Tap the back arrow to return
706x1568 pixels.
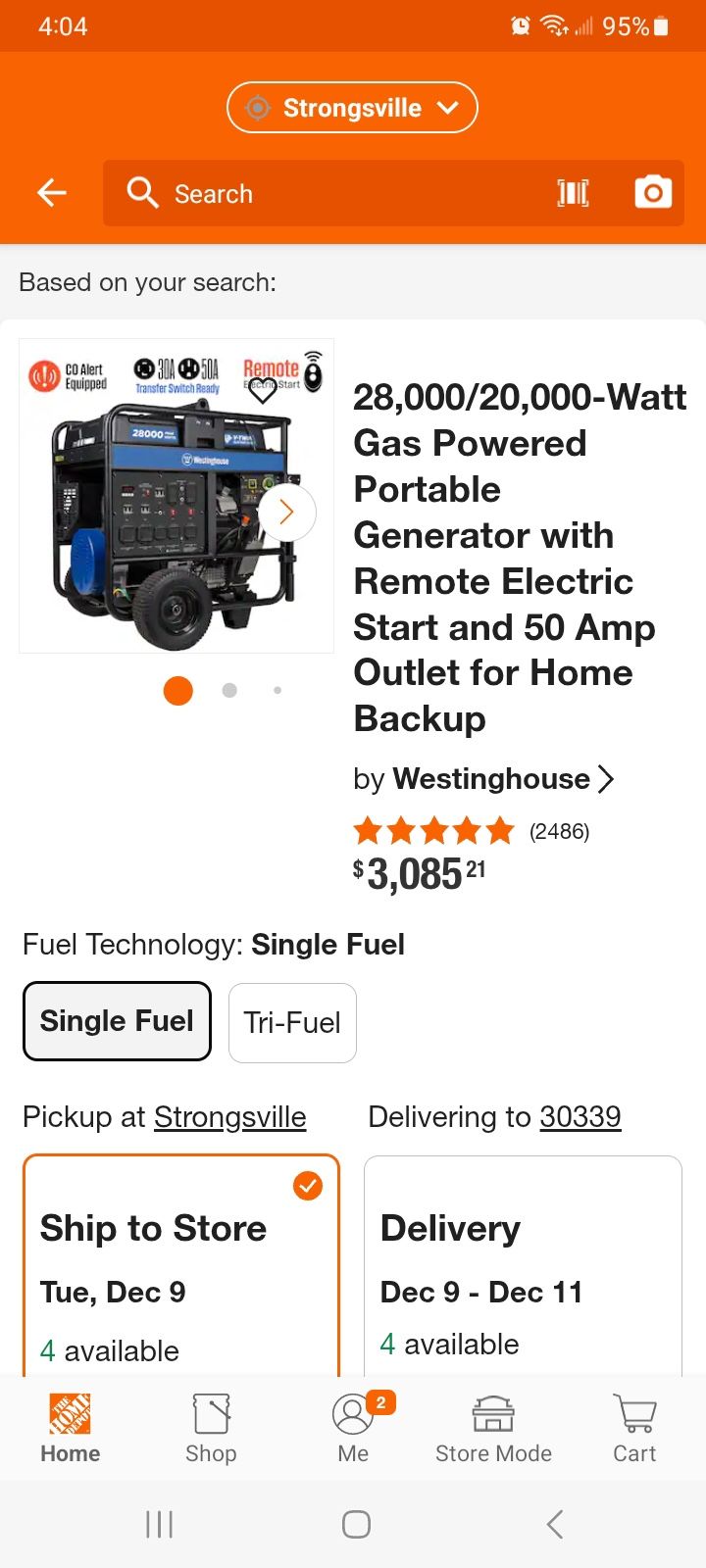click(x=52, y=193)
